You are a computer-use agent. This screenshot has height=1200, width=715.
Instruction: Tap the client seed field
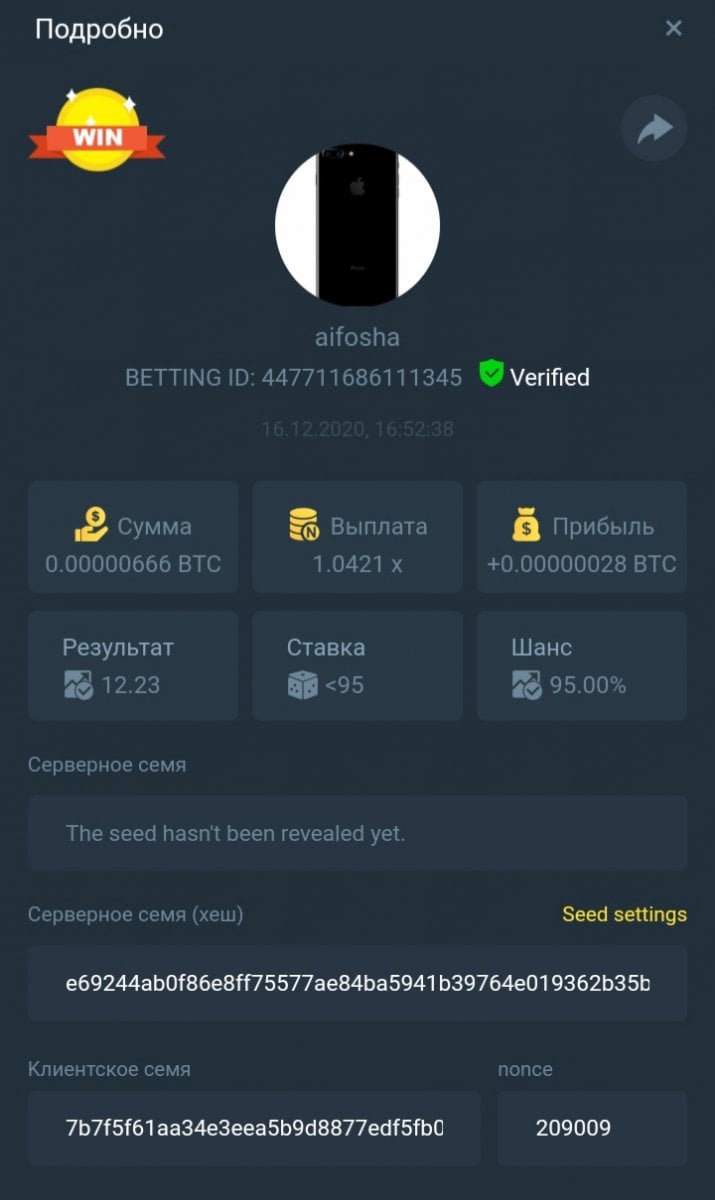[254, 1128]
